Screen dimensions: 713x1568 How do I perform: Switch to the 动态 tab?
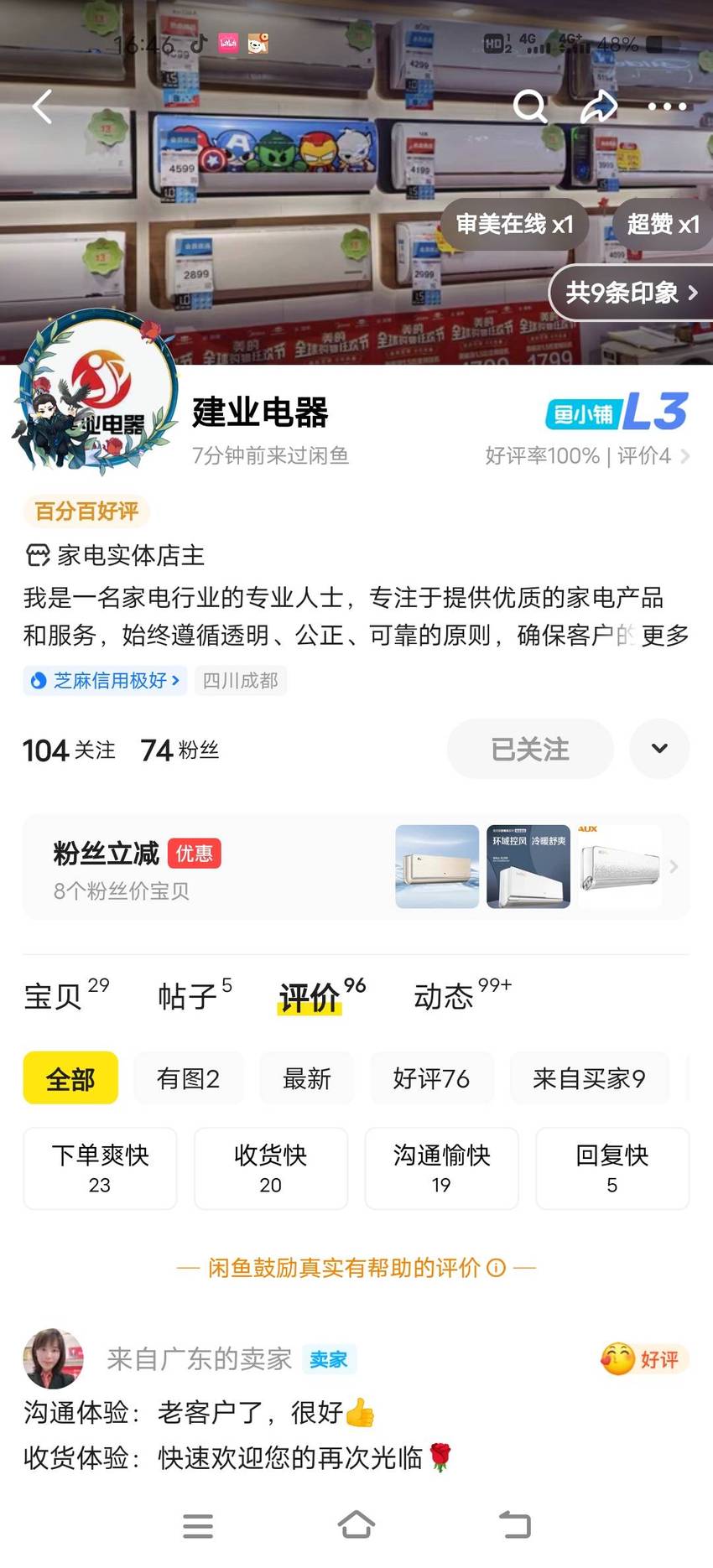click(462, 995)
